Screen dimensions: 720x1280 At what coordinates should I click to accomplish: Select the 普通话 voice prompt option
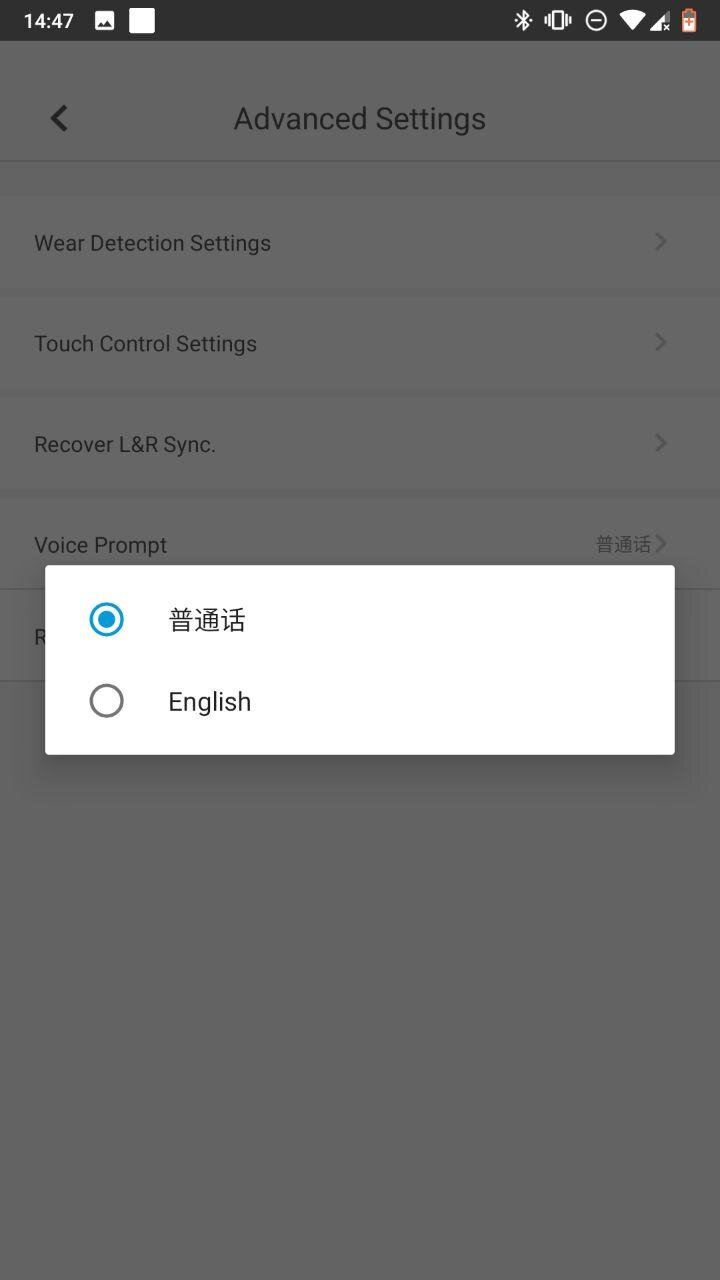coord(359,620)
